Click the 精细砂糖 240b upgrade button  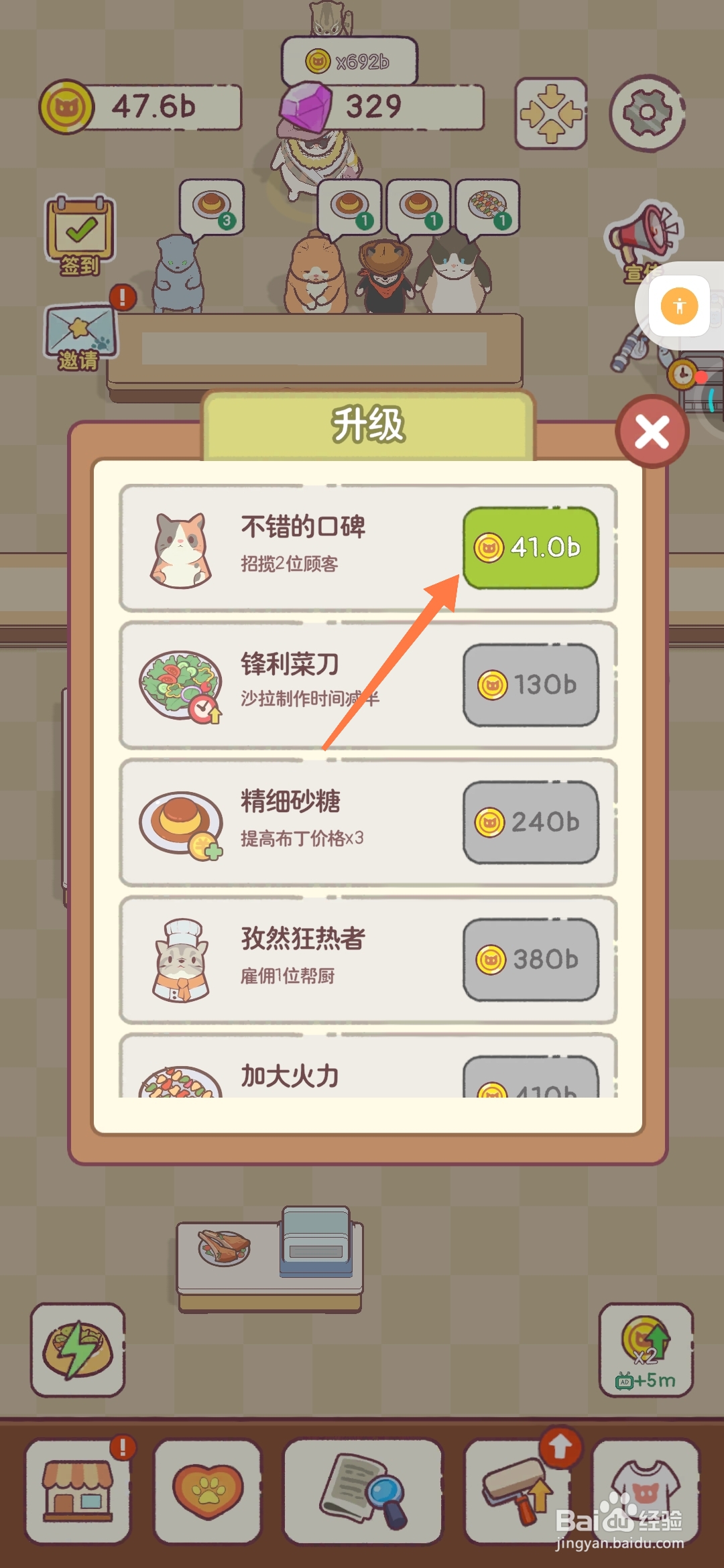530,822
